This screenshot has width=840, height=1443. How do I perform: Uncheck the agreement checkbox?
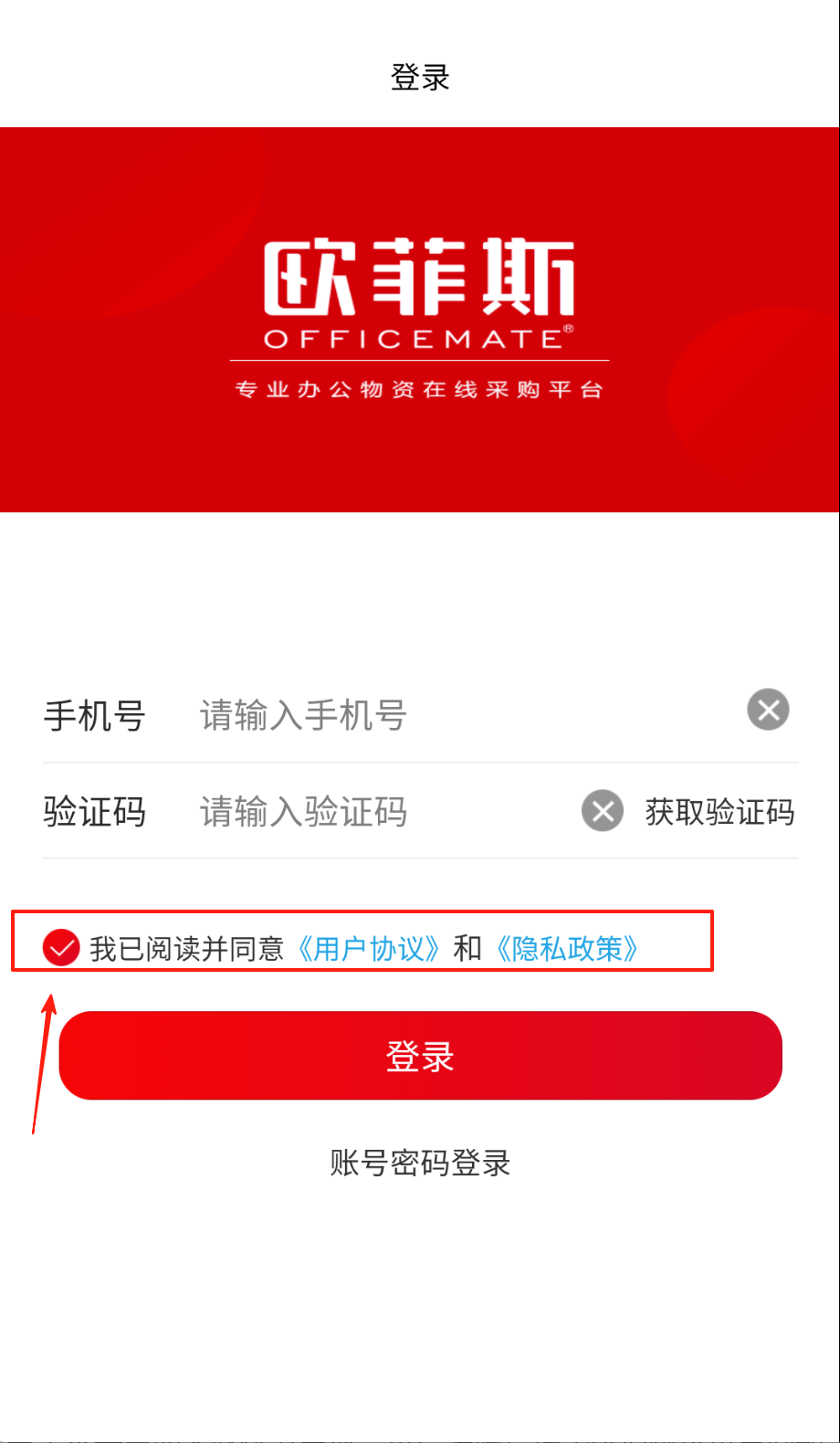coord(61,948)
